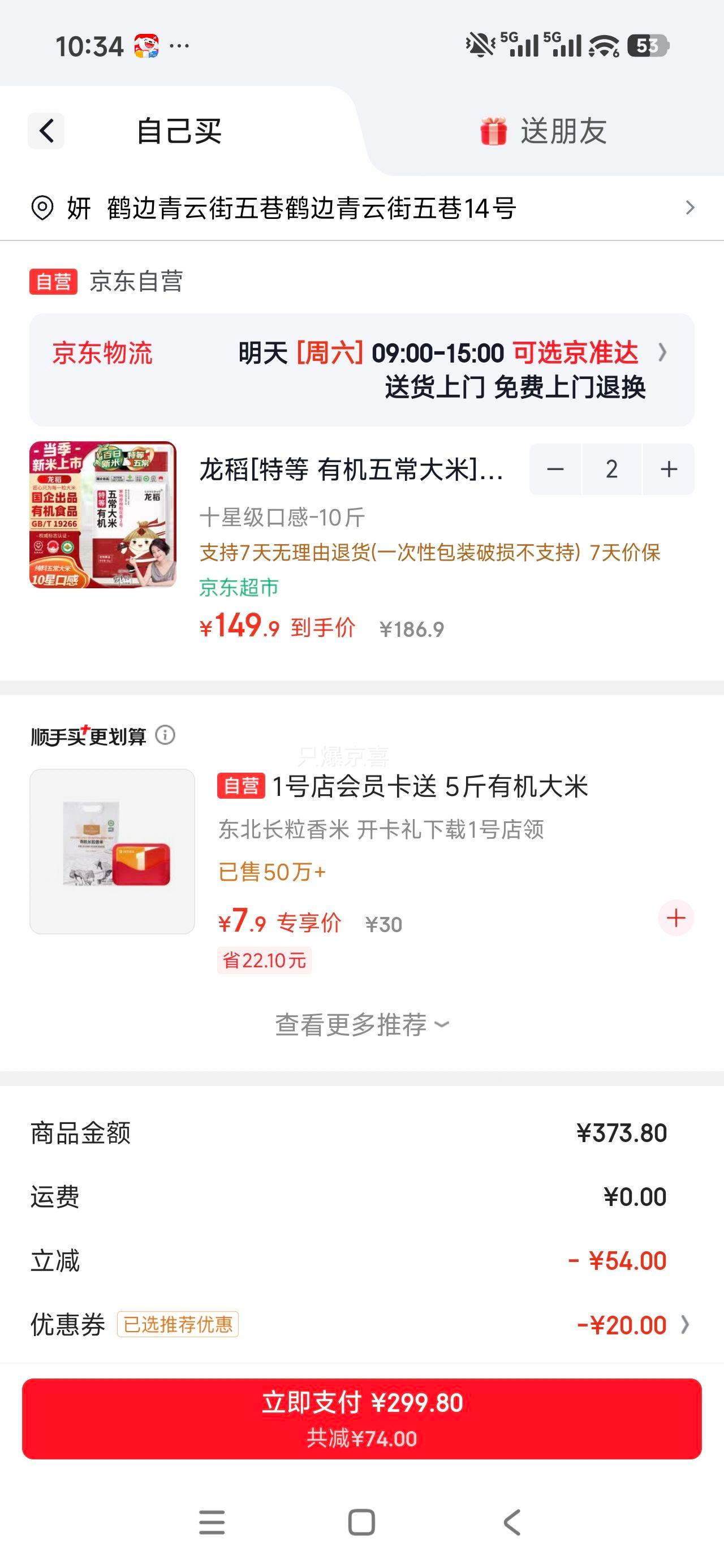Open recent apps from the navigation bar
The height and width of the screenshot is (1568, 724).
[x=212, y=1522]
